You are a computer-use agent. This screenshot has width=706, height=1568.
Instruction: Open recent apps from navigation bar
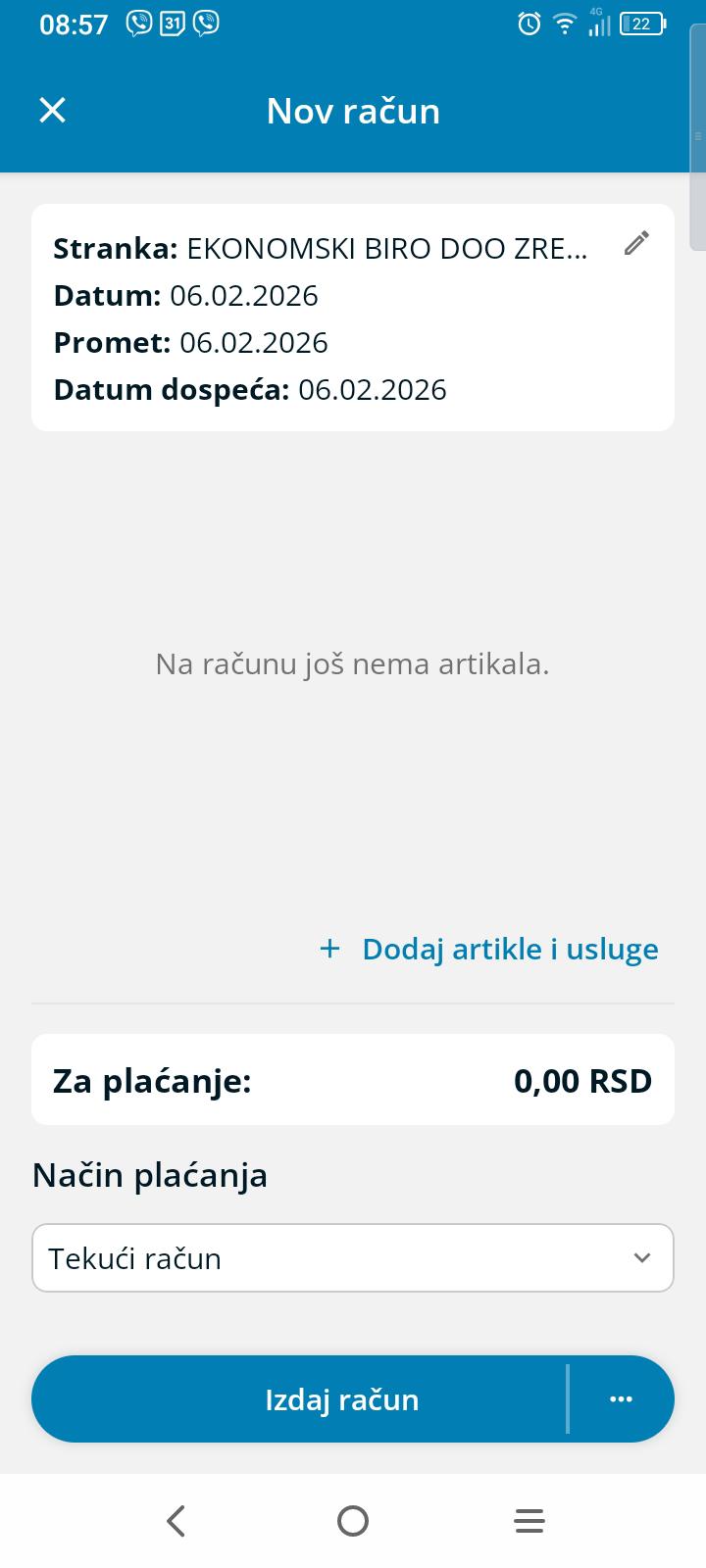529,1521
